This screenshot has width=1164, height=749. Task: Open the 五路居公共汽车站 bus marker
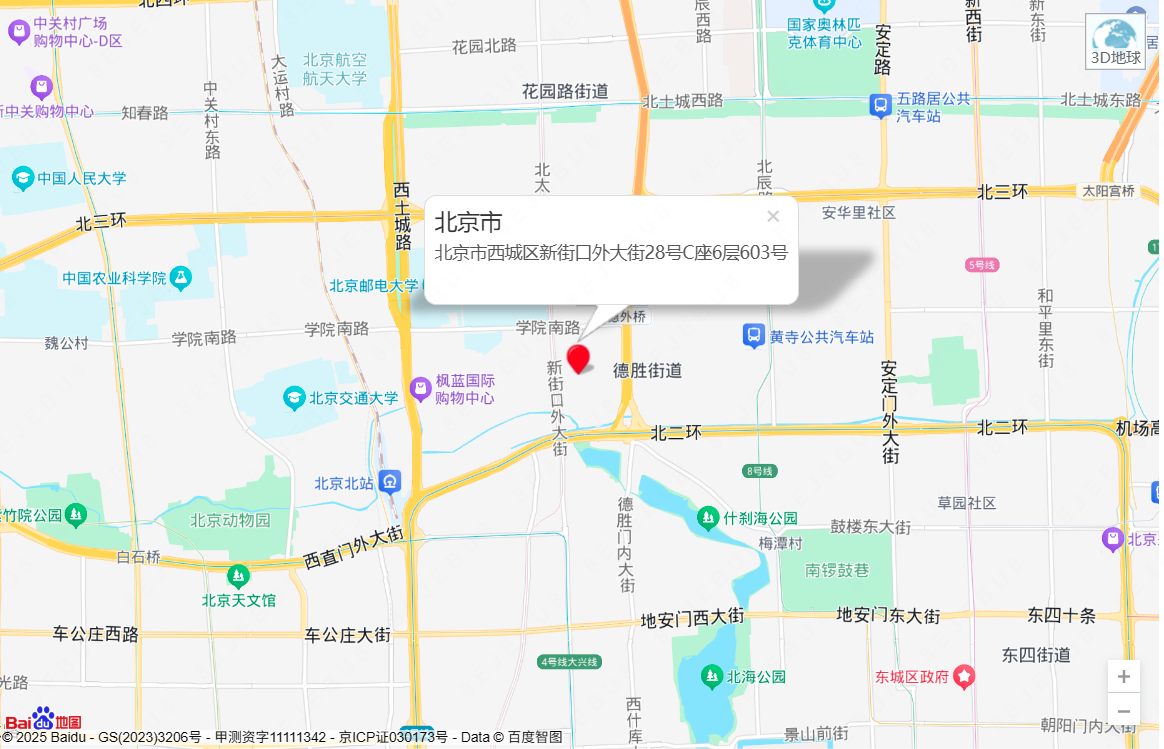[x=880, y=106]
